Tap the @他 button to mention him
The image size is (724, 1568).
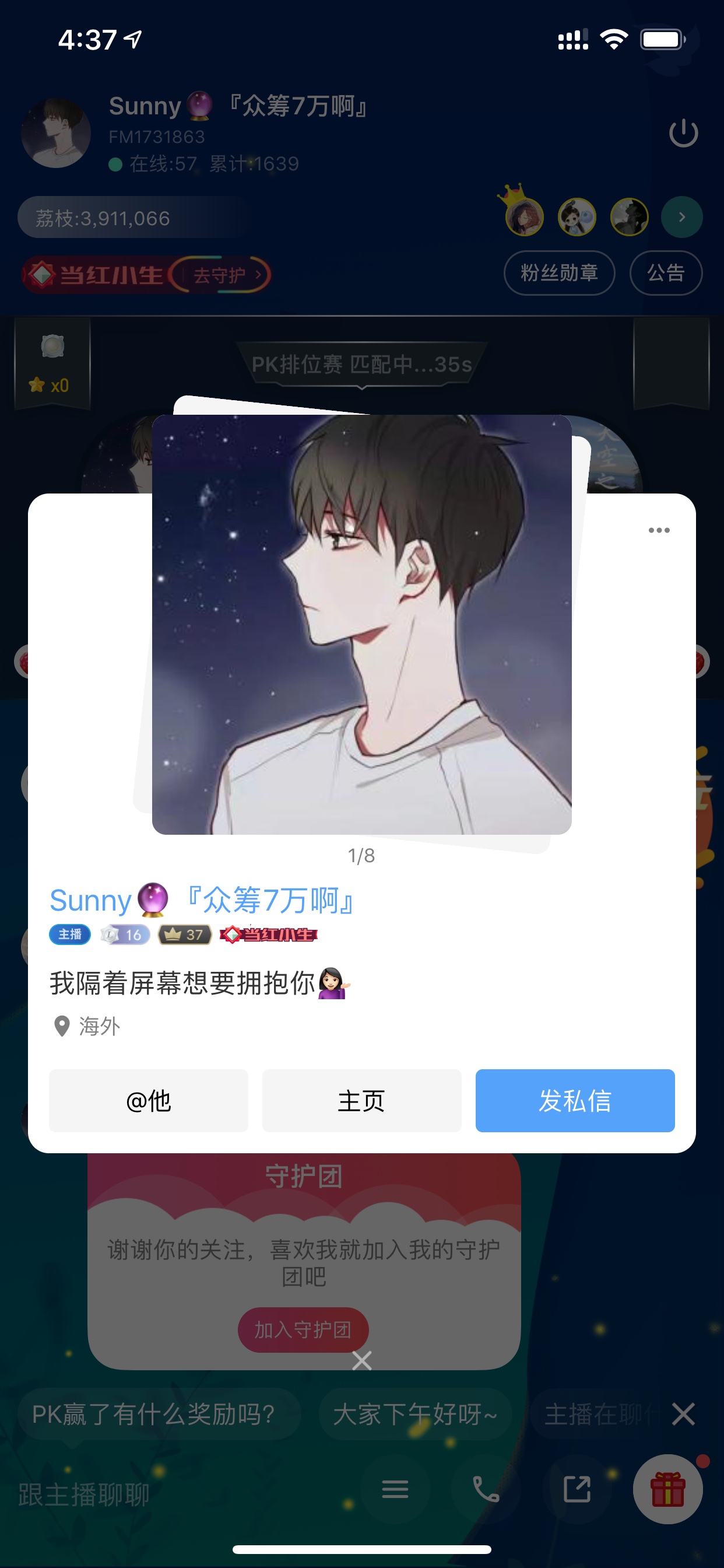[149, 1101]
